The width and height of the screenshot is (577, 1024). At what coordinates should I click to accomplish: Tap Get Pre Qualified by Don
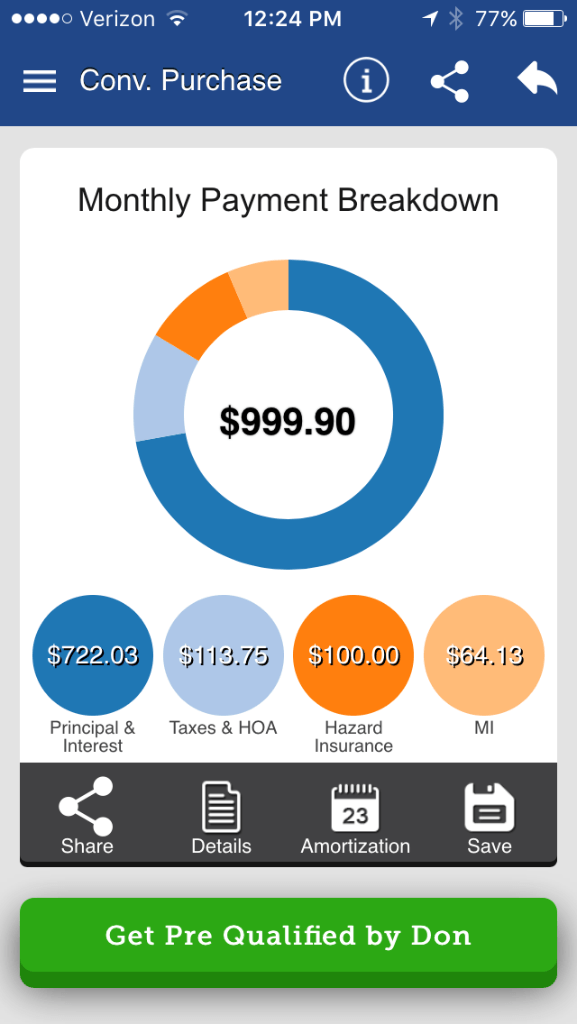(288, 935)
